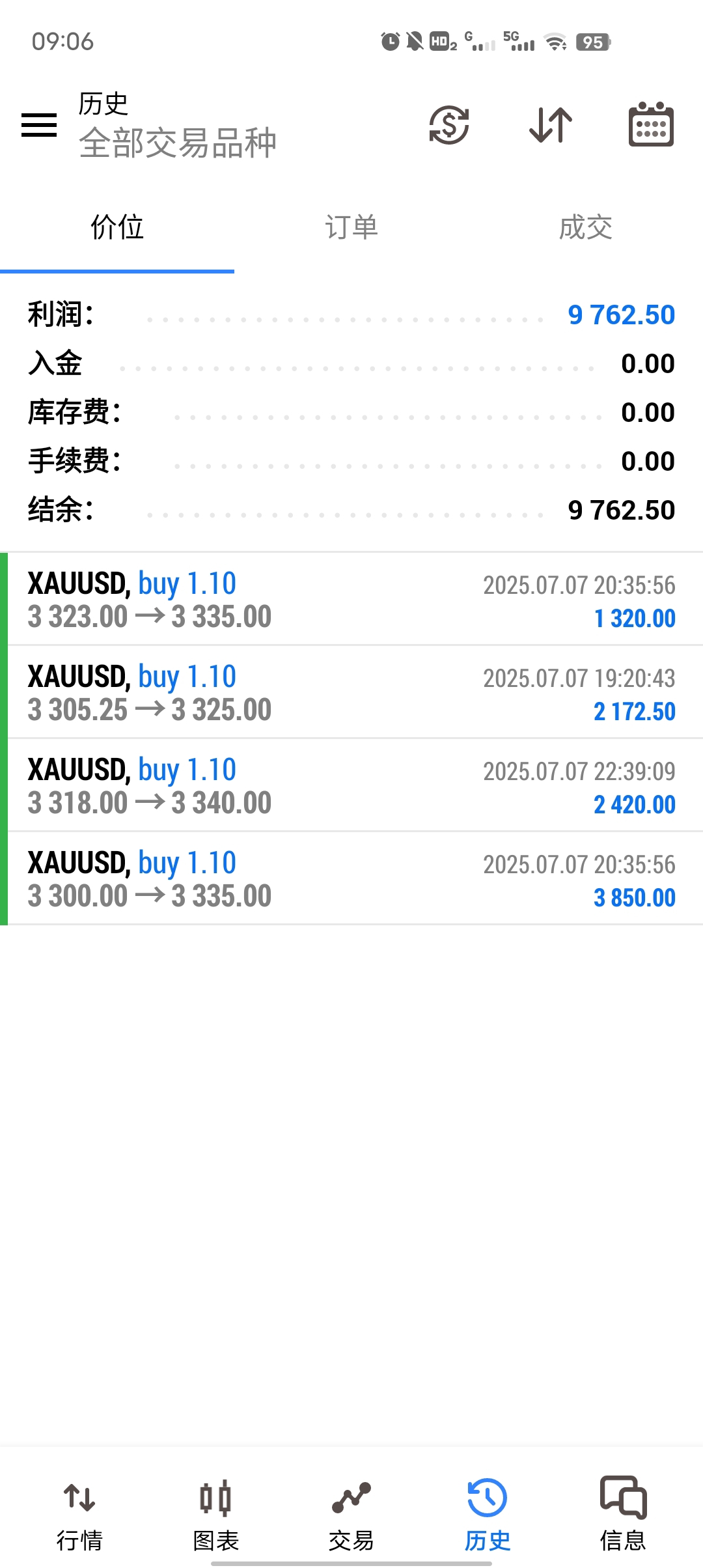Switch to the 成交 tab
This screenshot has height=1568, width=703.
(586, 227)
